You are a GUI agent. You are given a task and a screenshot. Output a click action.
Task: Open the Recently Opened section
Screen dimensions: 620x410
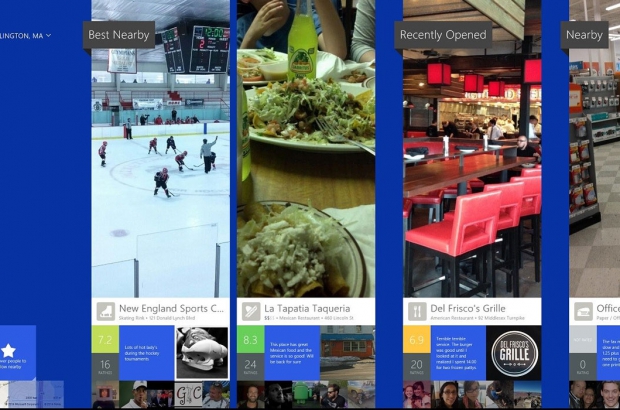[x=443, y=35]
